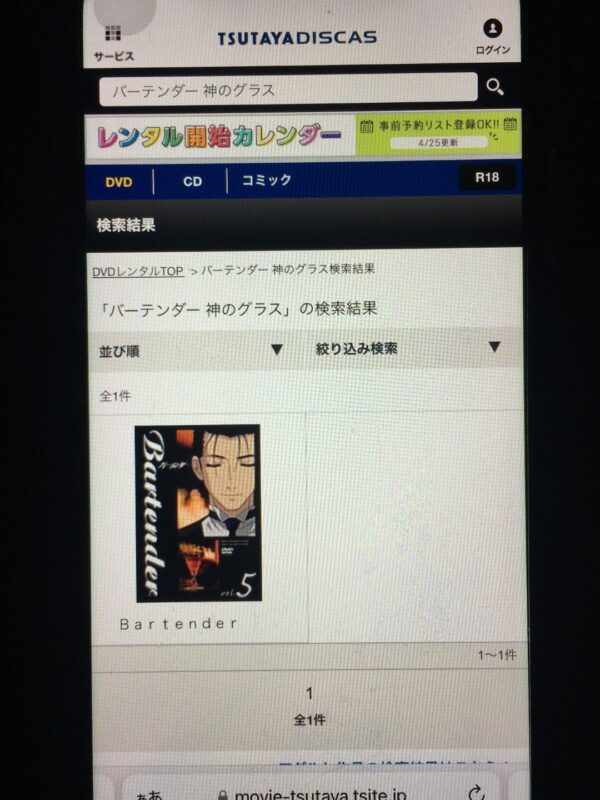Tap the ログイン account icon

(x=493, y=37)
